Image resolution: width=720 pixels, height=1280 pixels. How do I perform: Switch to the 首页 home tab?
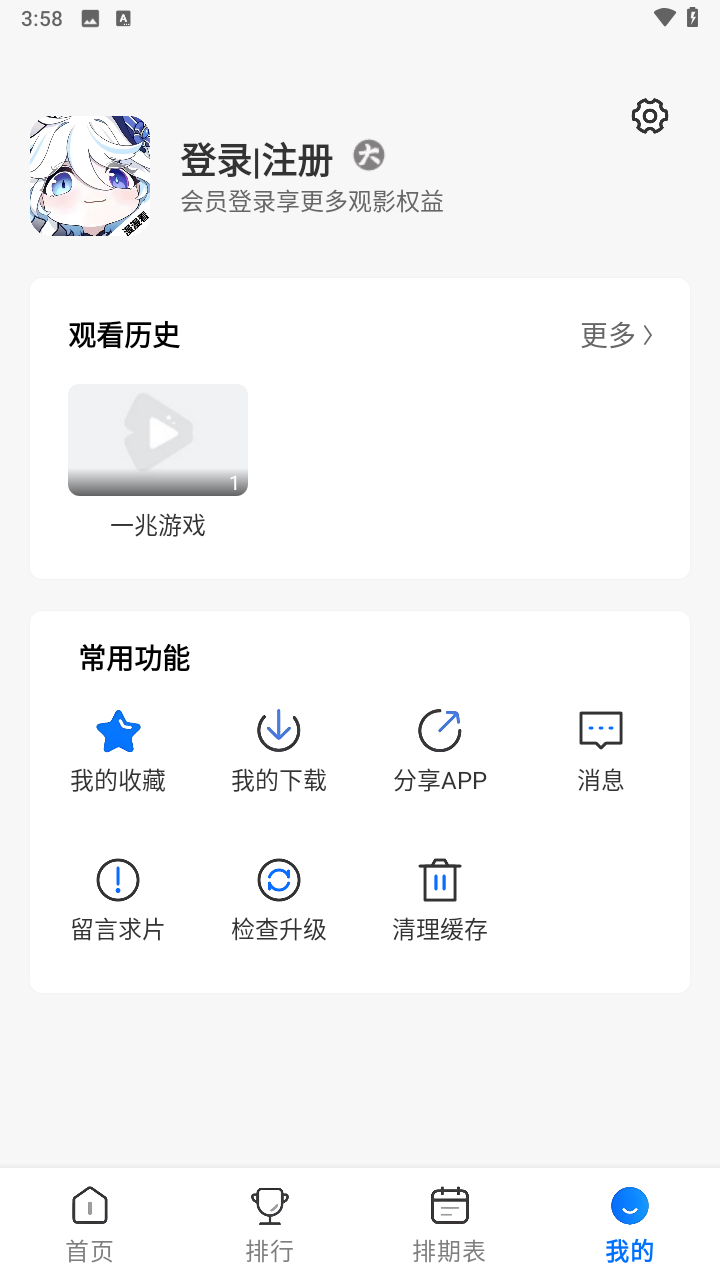(90, 1224)
